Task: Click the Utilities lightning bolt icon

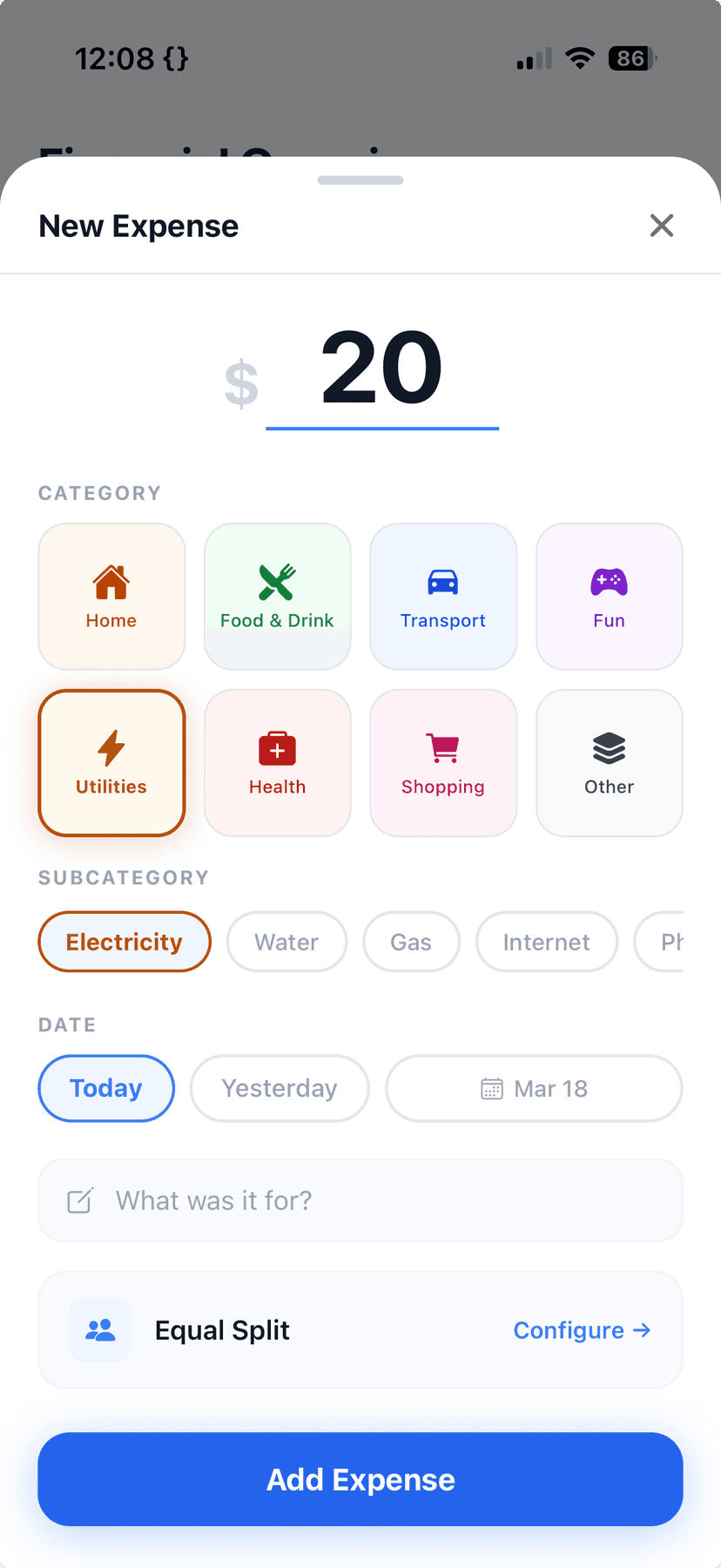Action: [x=111, y=747]
